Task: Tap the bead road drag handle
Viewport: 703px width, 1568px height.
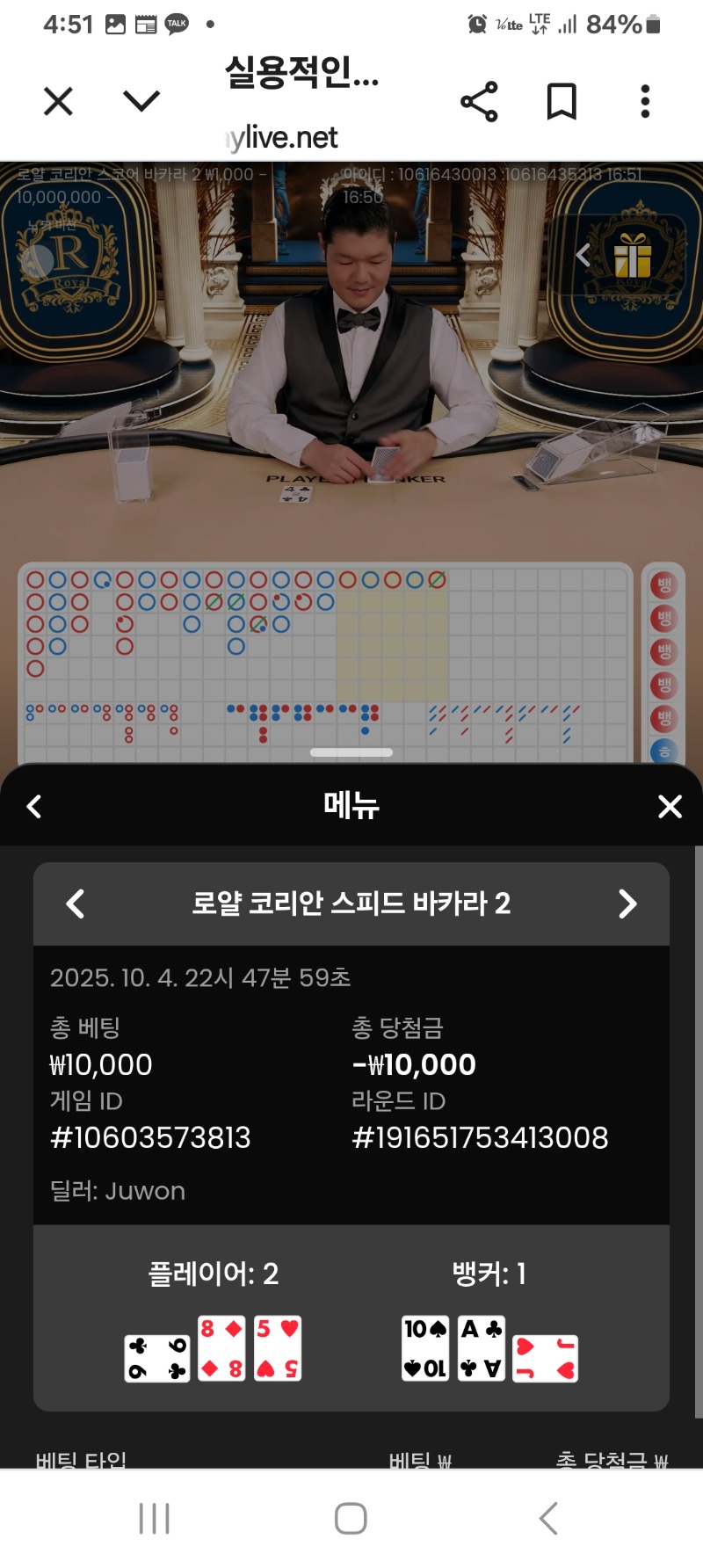Action: [x=351, y=752]
